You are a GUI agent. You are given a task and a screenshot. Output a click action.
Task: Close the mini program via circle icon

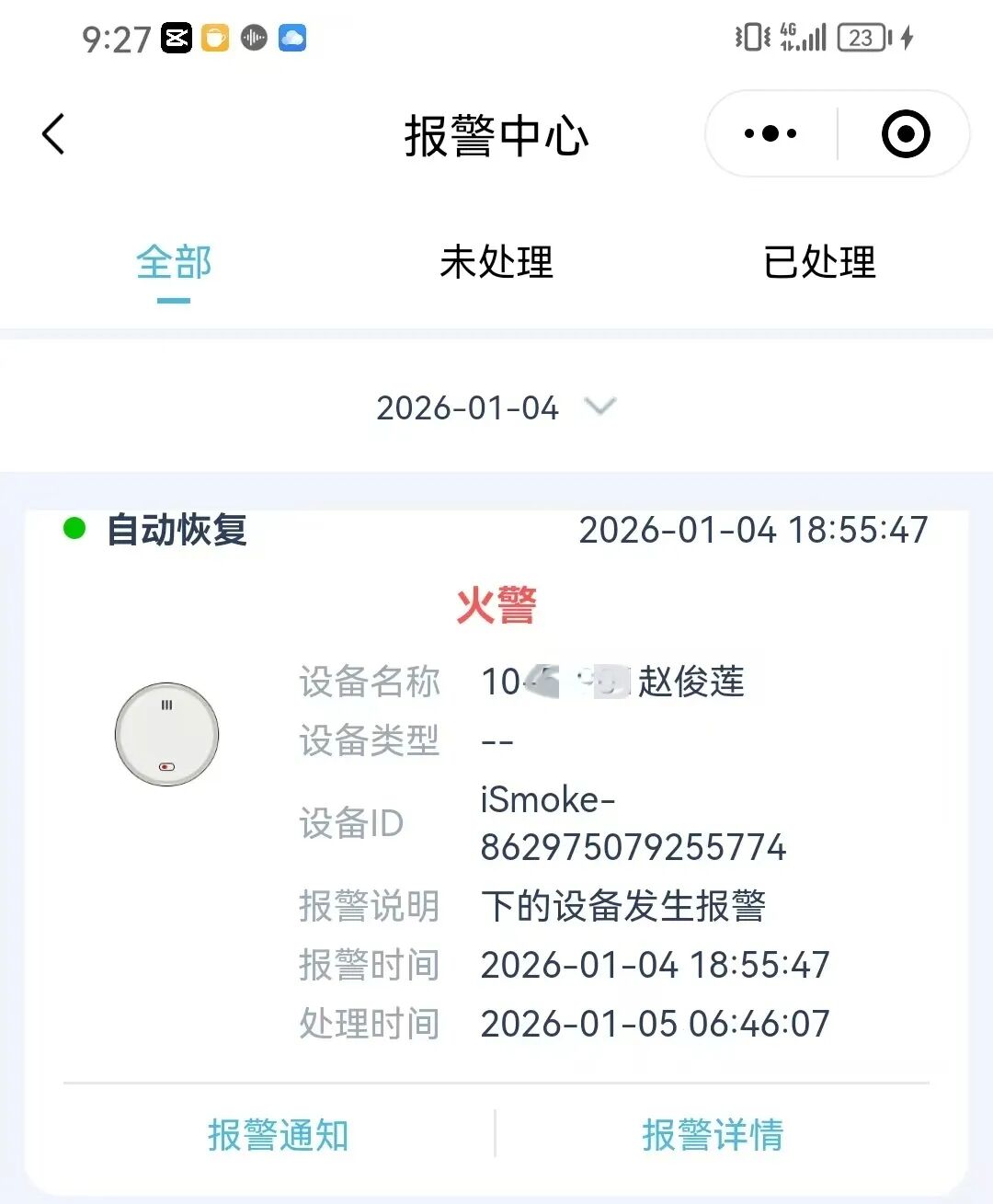[906, 134]
